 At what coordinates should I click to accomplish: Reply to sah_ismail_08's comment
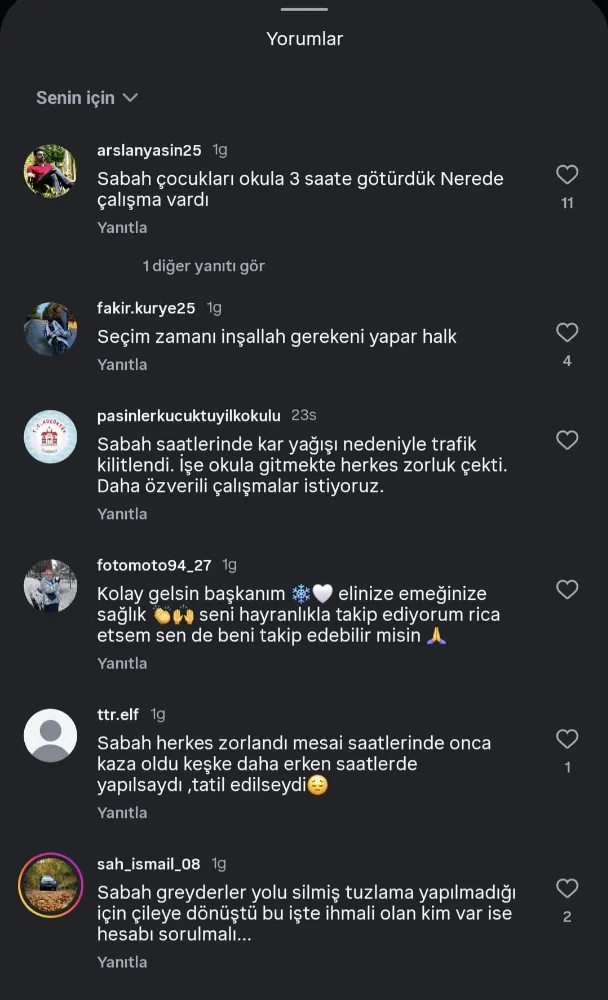coord(122,962)
